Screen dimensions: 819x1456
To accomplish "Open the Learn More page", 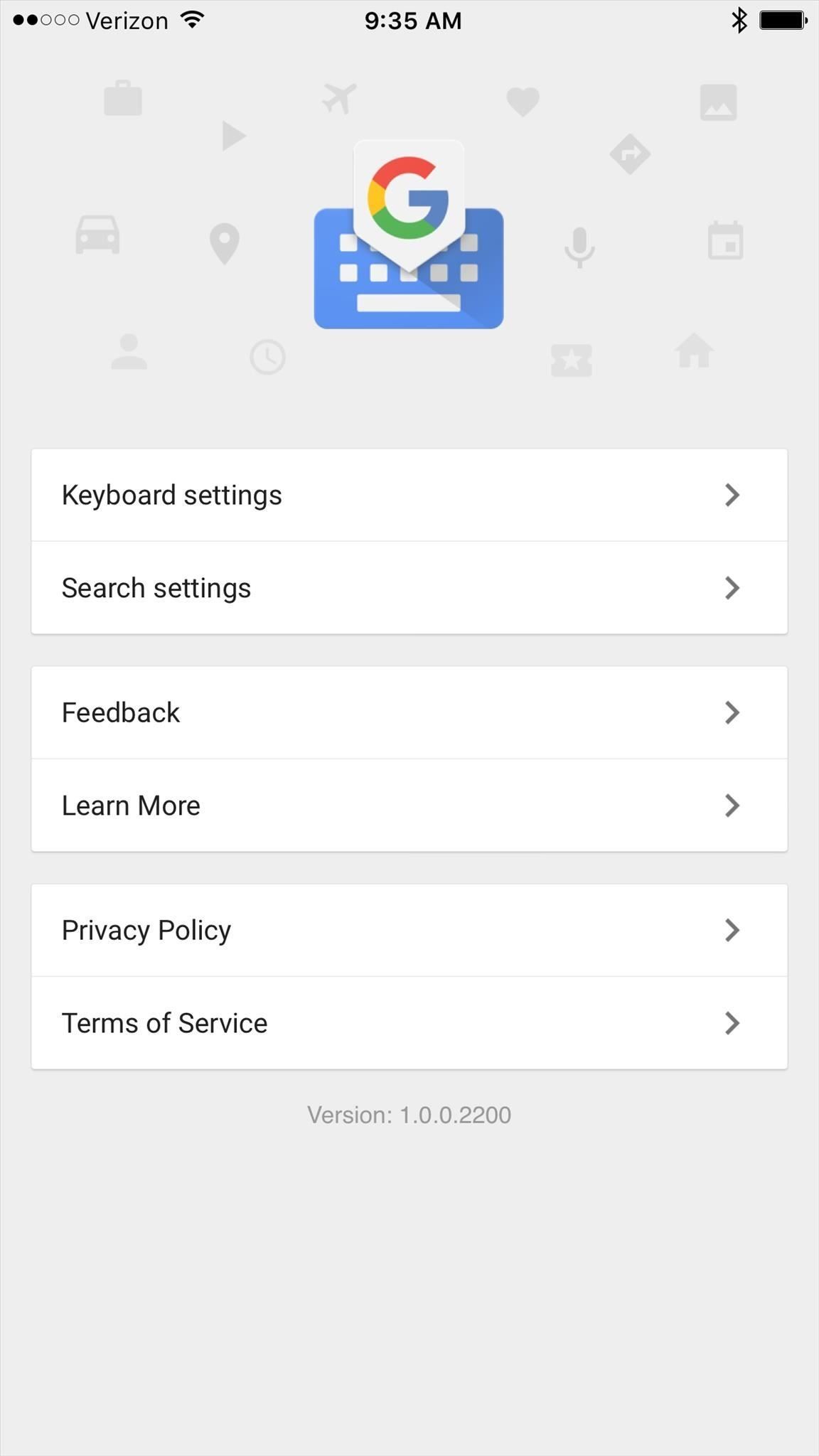I will point(409,805).
